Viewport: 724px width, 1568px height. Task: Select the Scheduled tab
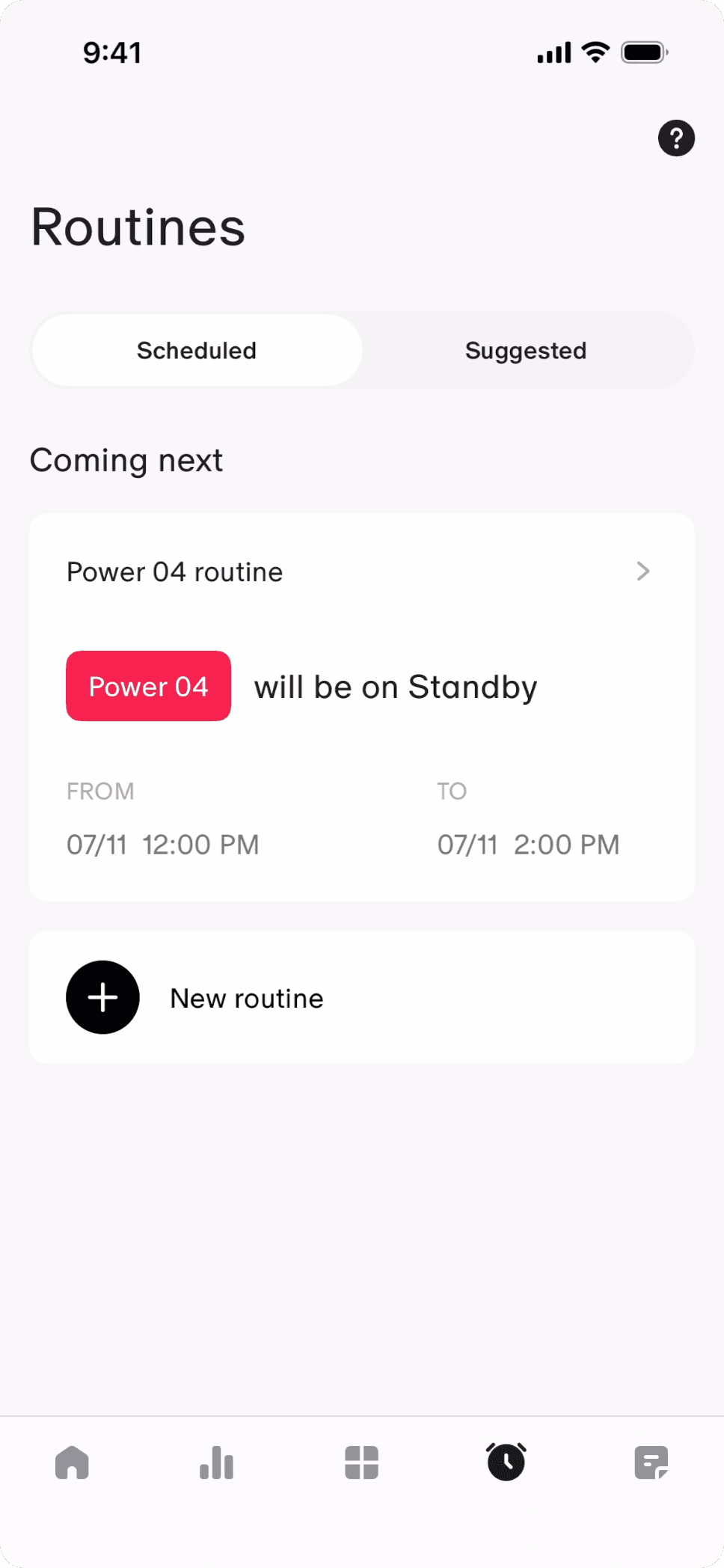click(x=197, y=351)
